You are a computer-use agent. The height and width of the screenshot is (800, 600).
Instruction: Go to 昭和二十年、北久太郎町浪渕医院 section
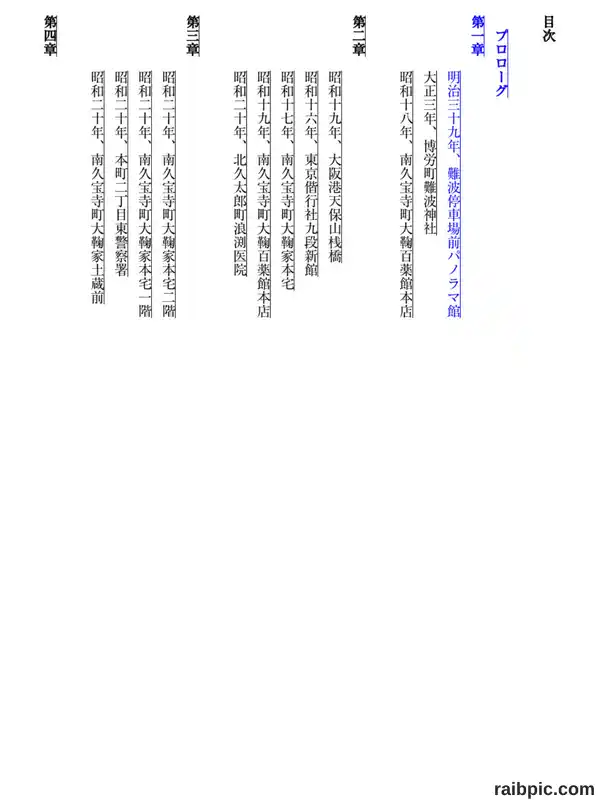[x=240, y=173]
